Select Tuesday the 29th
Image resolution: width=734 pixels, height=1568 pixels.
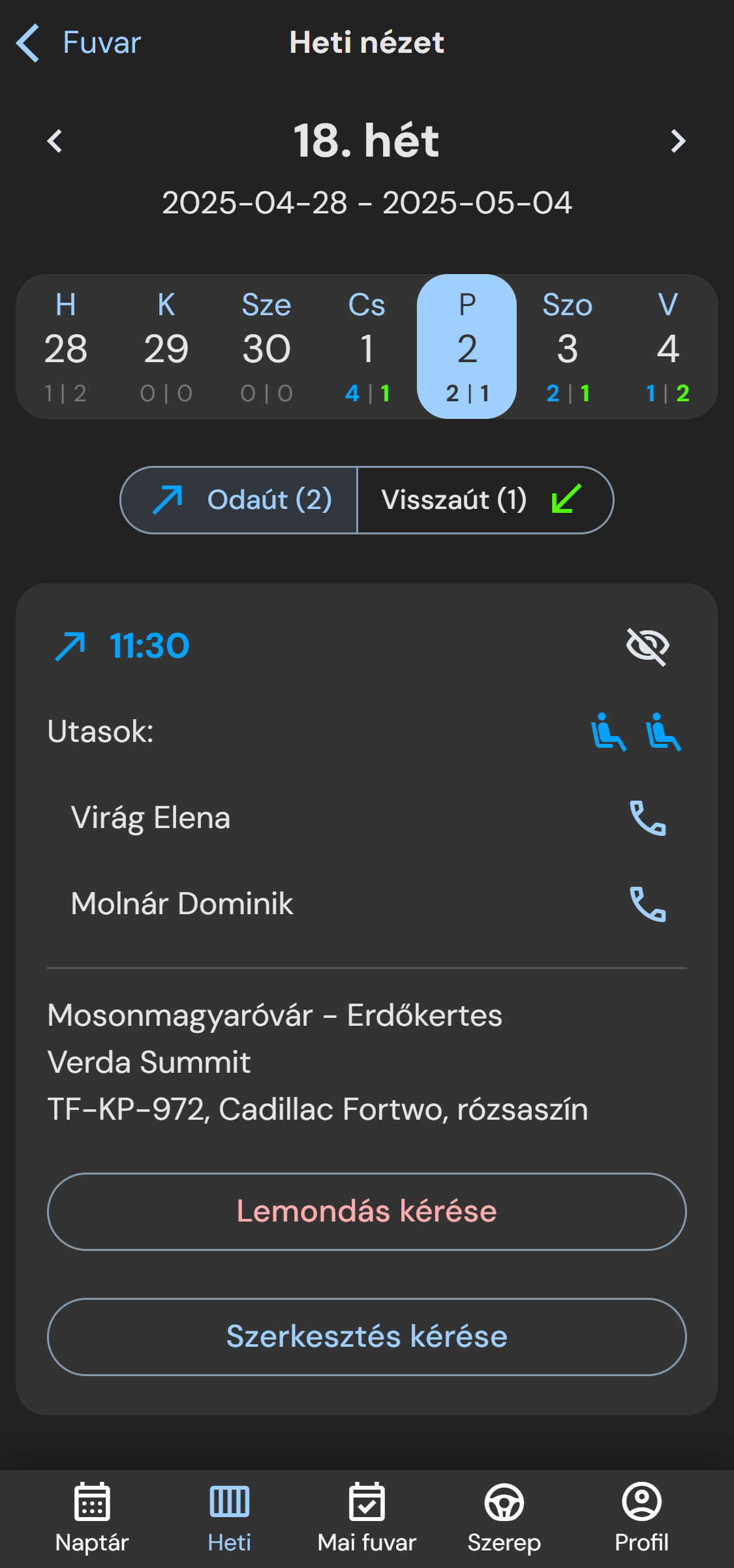pyautogui.click(x=166, y=347)
